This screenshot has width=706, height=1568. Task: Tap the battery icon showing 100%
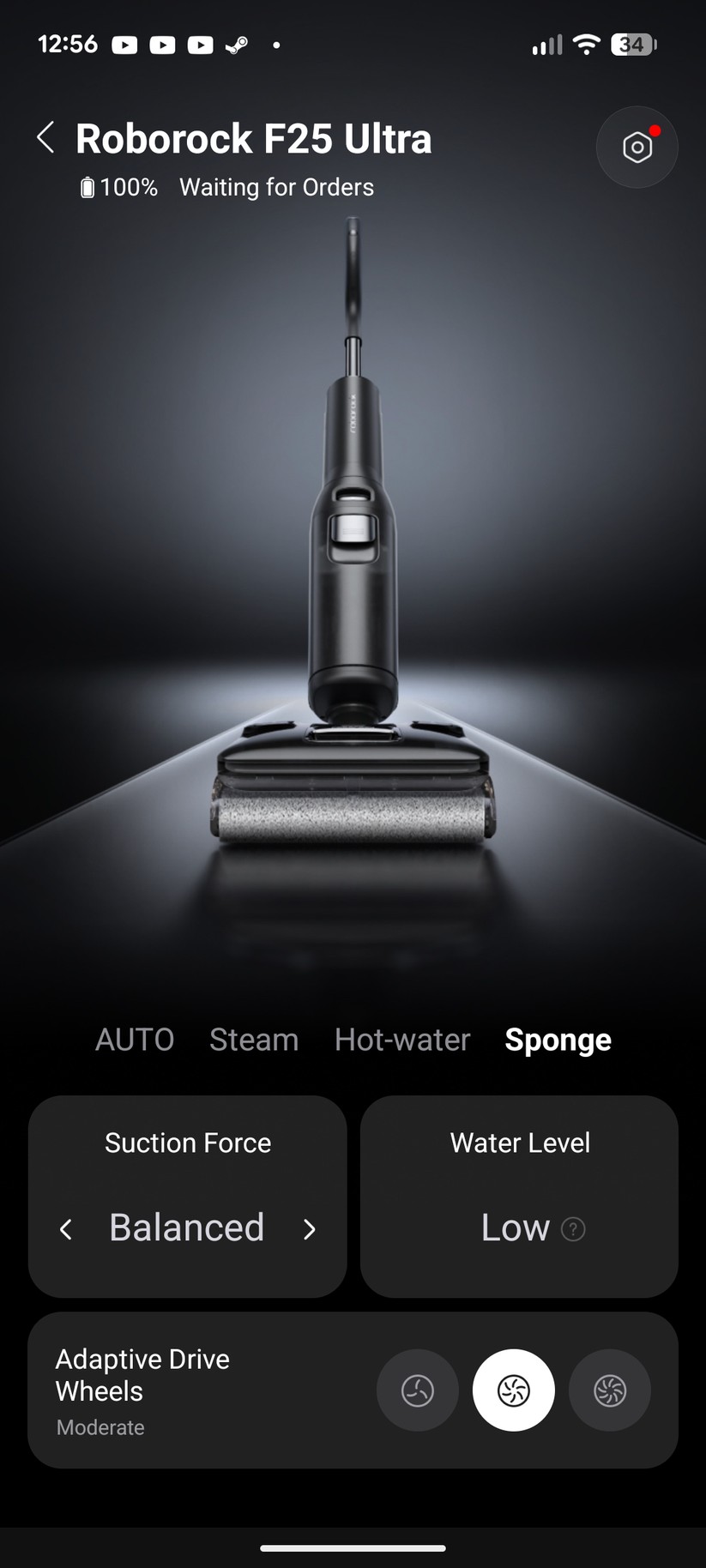[x=87, y=187]
